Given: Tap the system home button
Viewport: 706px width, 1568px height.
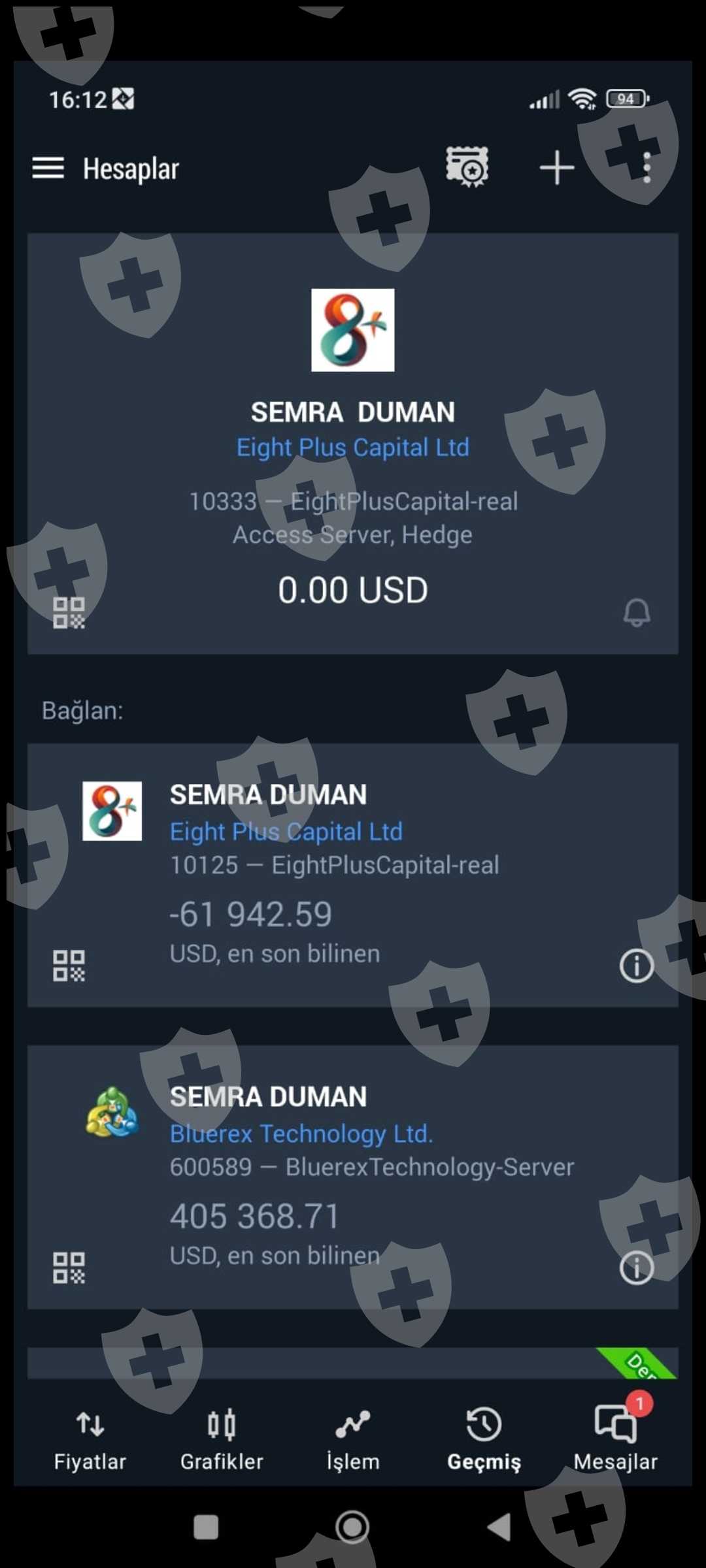Looking at the screenshot, I should (352, 1527).
